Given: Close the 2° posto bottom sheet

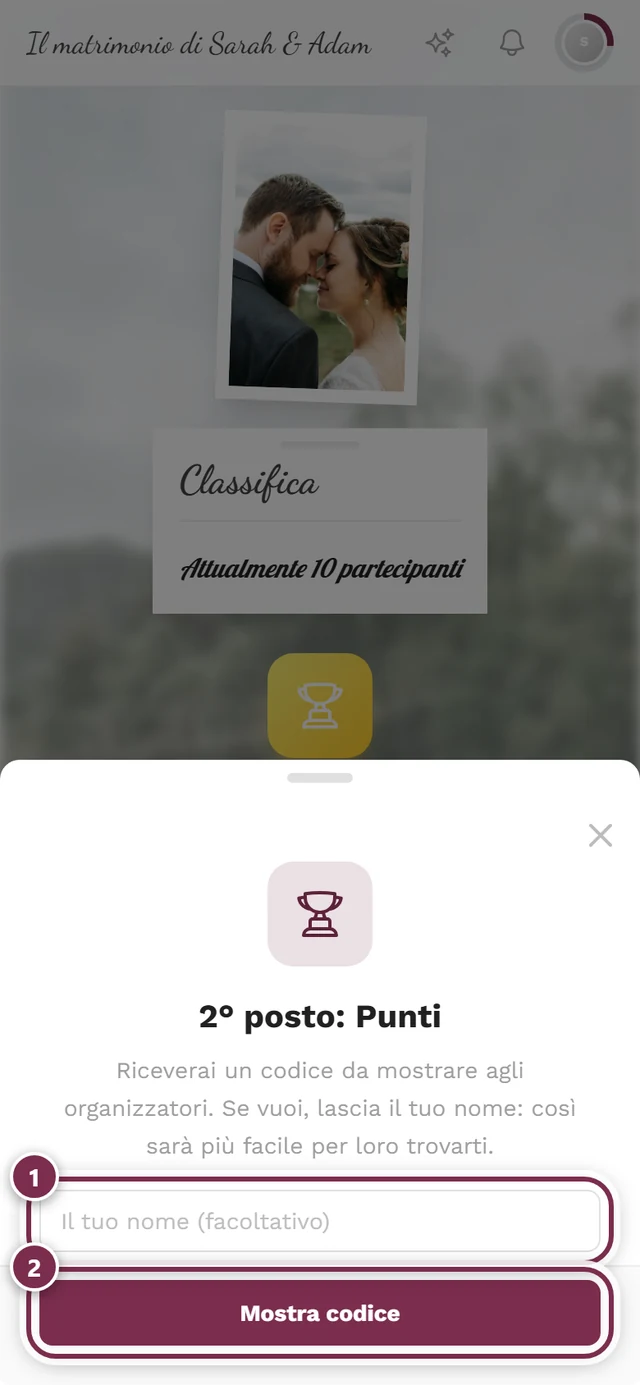Looking at the screenshot, I should click(x=600, y=836).
